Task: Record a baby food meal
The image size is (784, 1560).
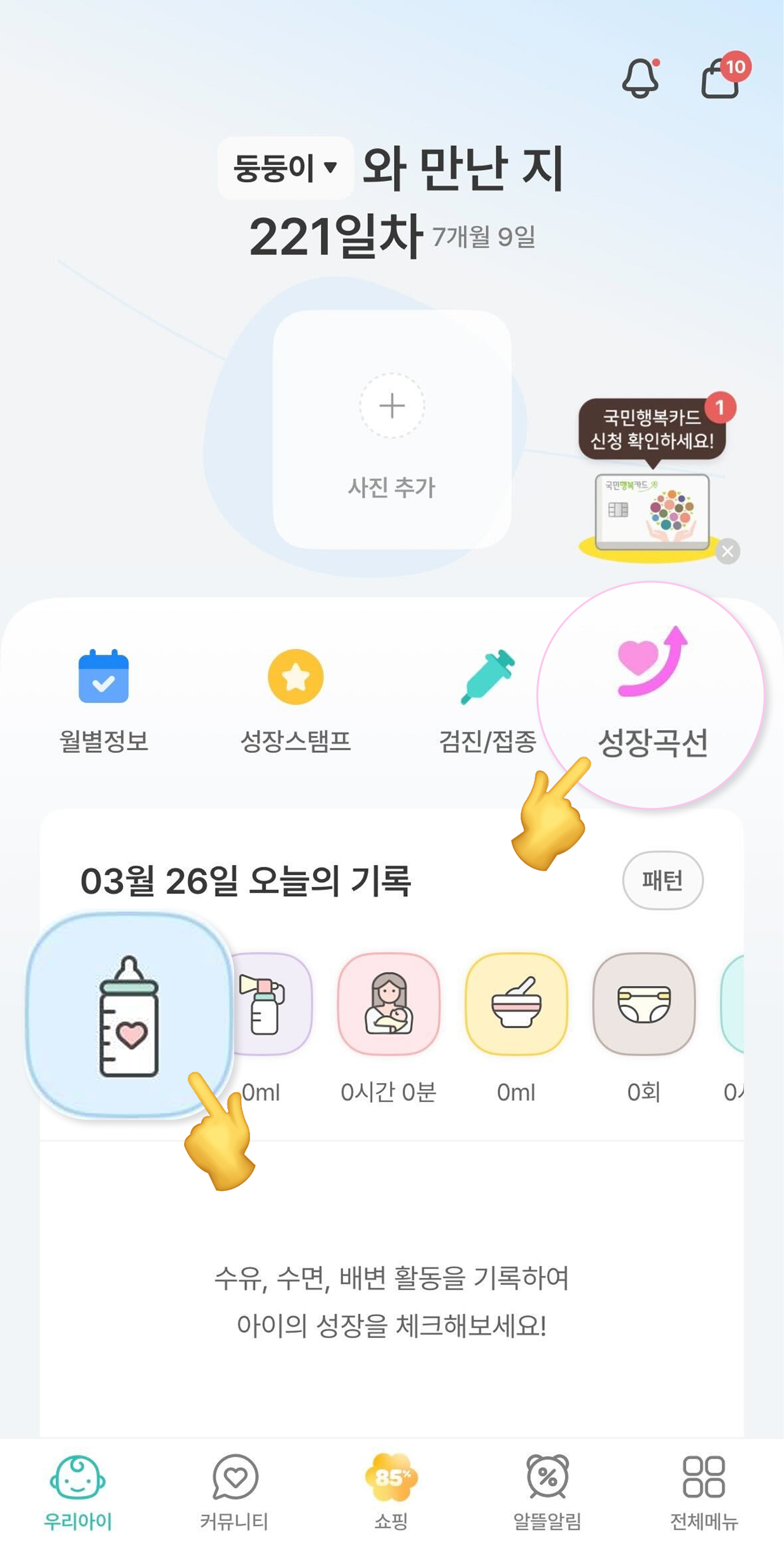Action: (516, 1004)
